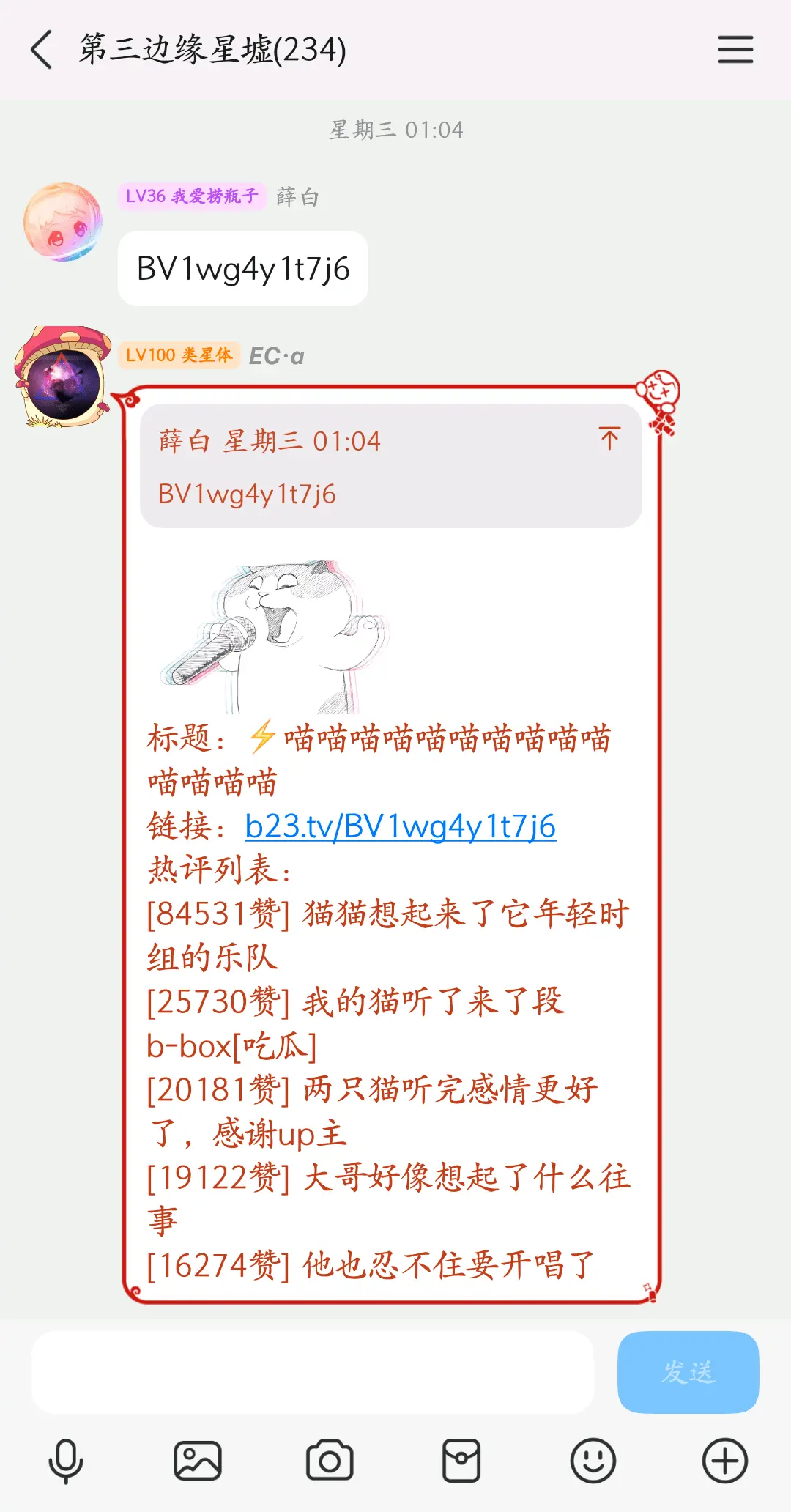This screenshot has height=1512, width=791.
Task: Tap the 发送 send button
Action: point(688,1372)
